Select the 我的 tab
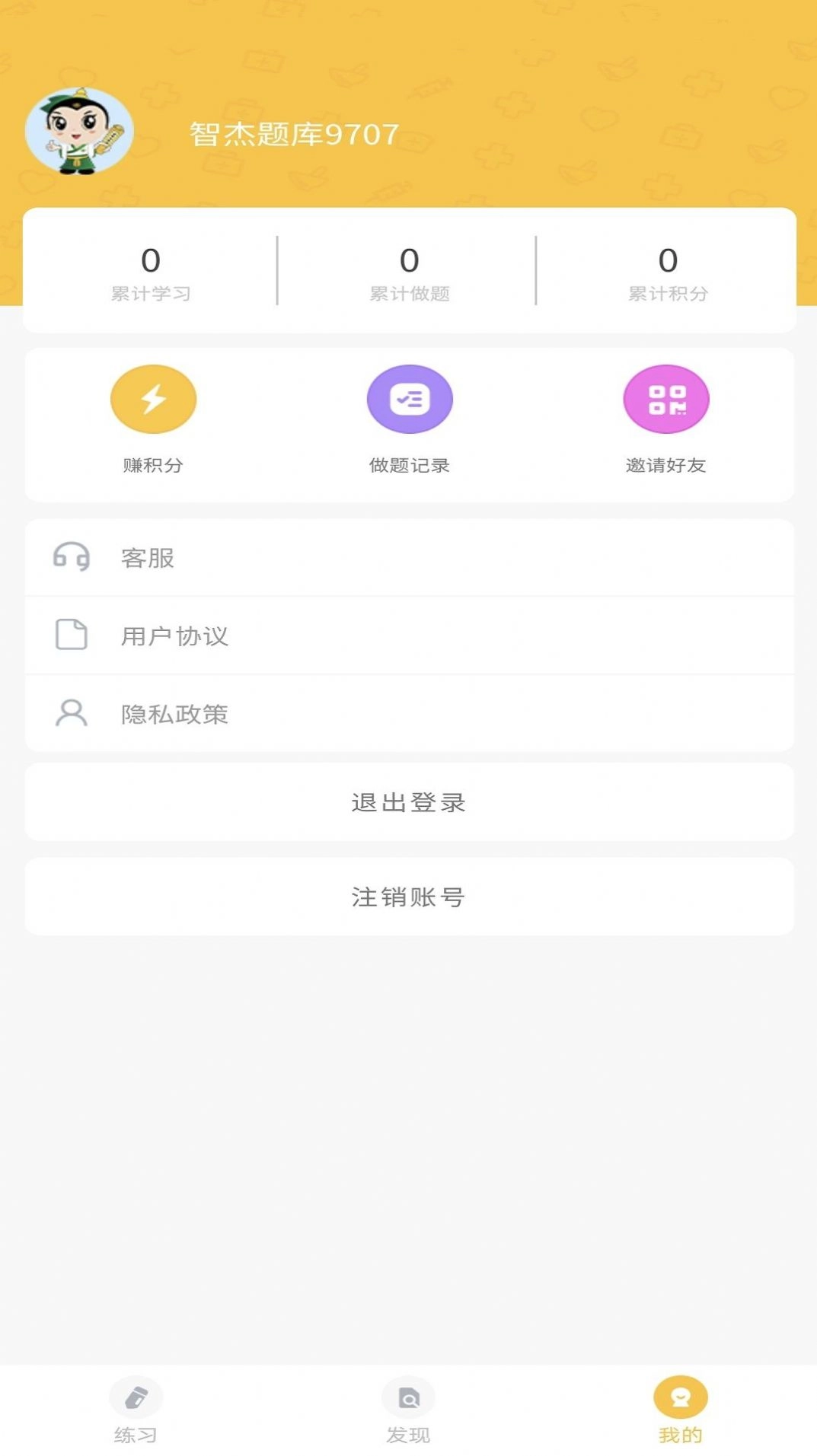 680,1412
